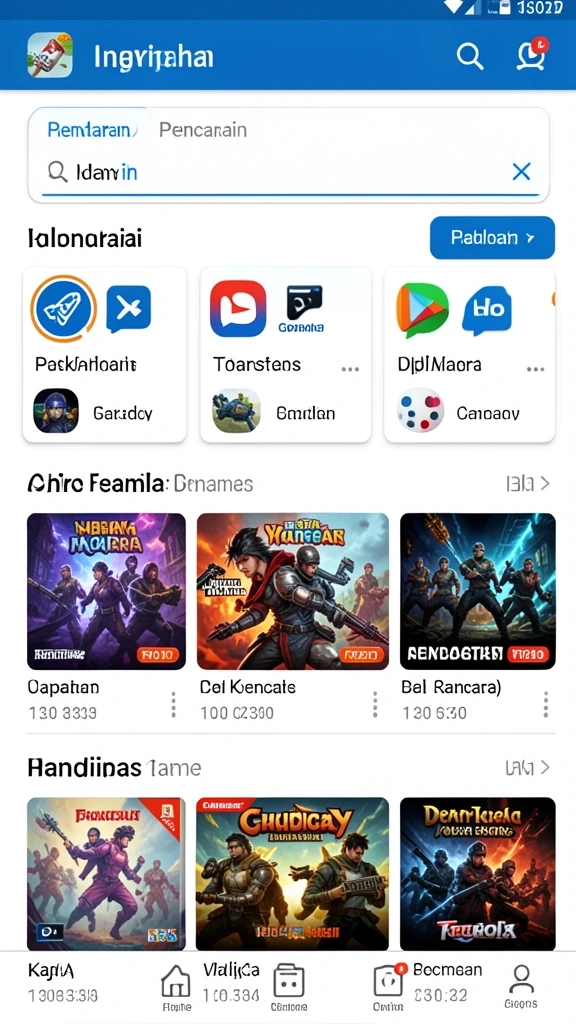The image size is (576, 1024).
Task: Open the search magnifier in the app bar
Action: tap(470, 56)
